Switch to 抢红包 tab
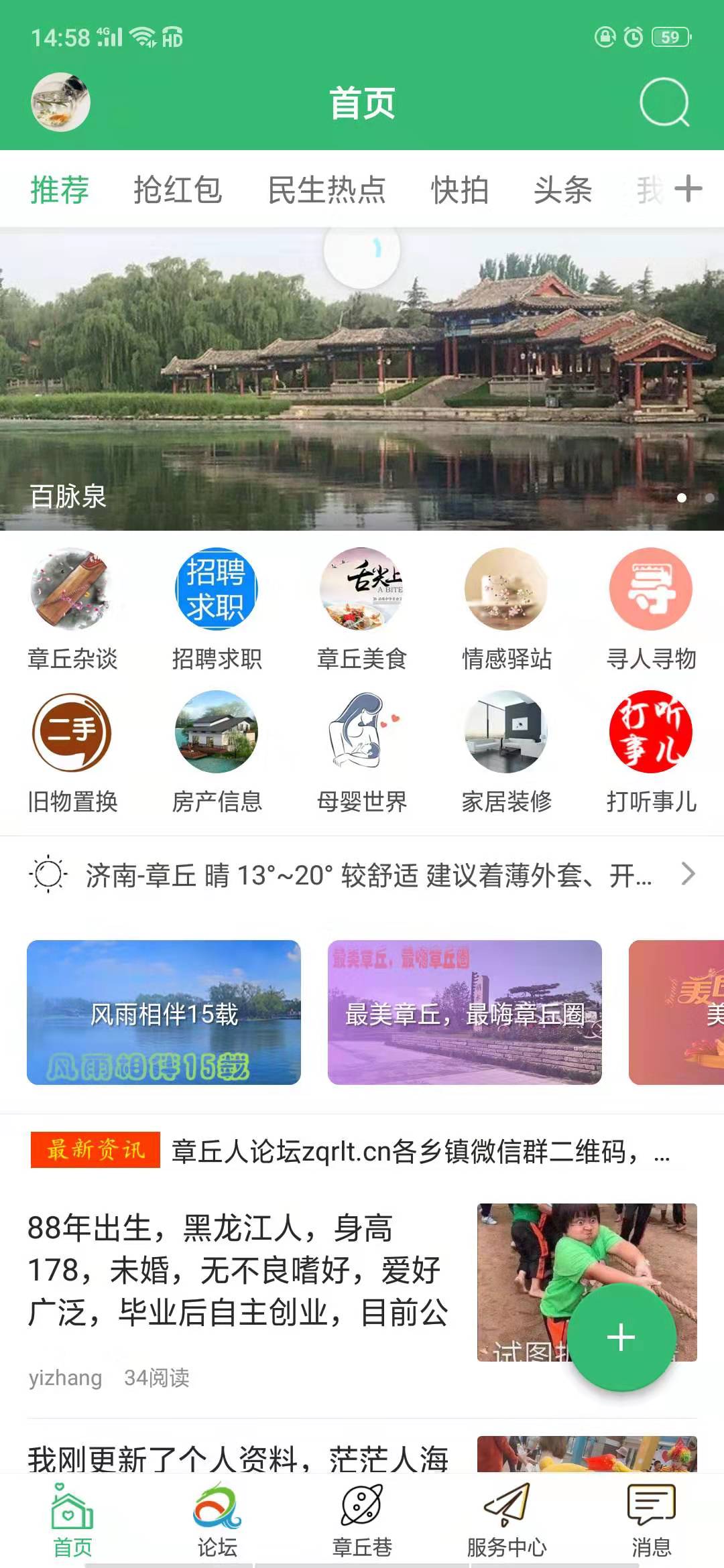The height and width of the screenshot is (1568, 724). coord(178,190)
